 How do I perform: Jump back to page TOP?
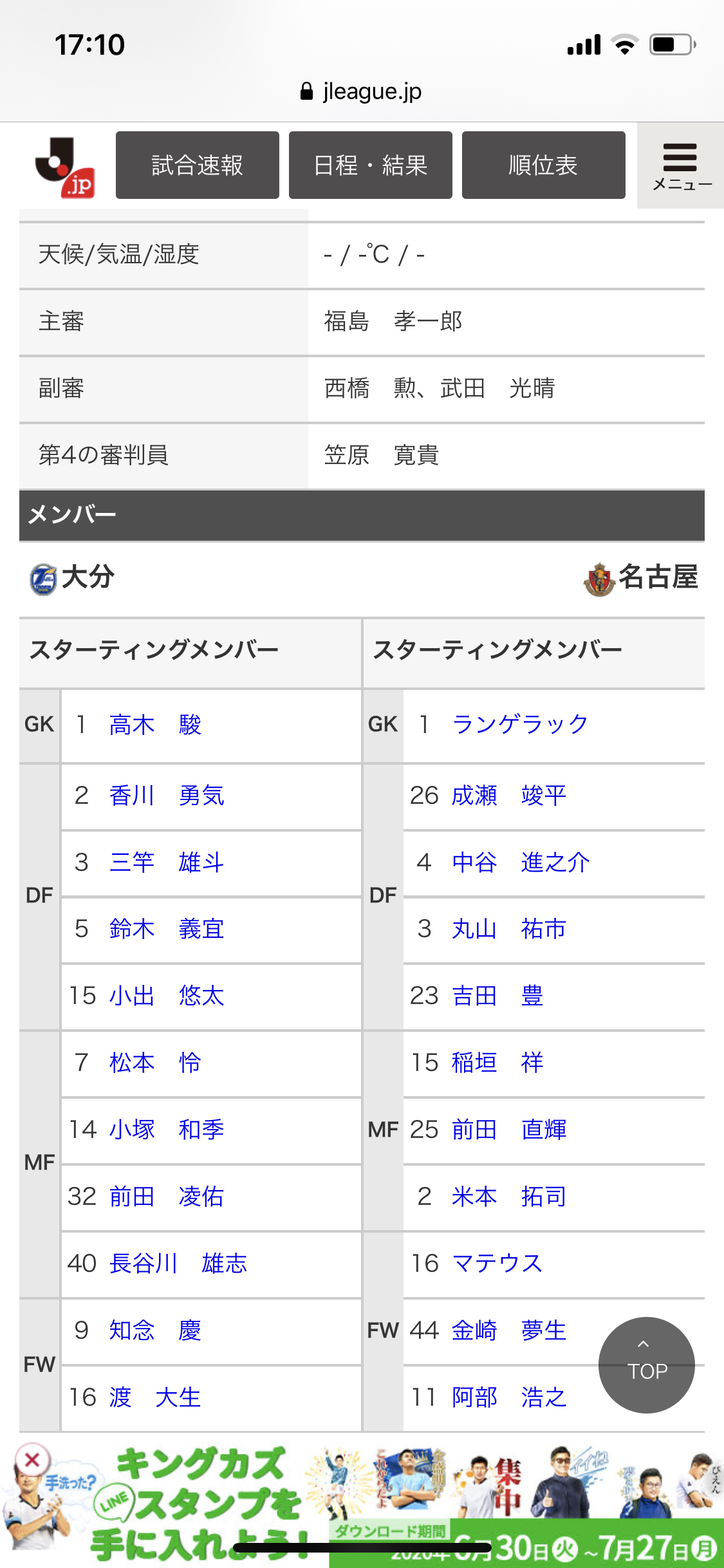tap(646, 1365)
